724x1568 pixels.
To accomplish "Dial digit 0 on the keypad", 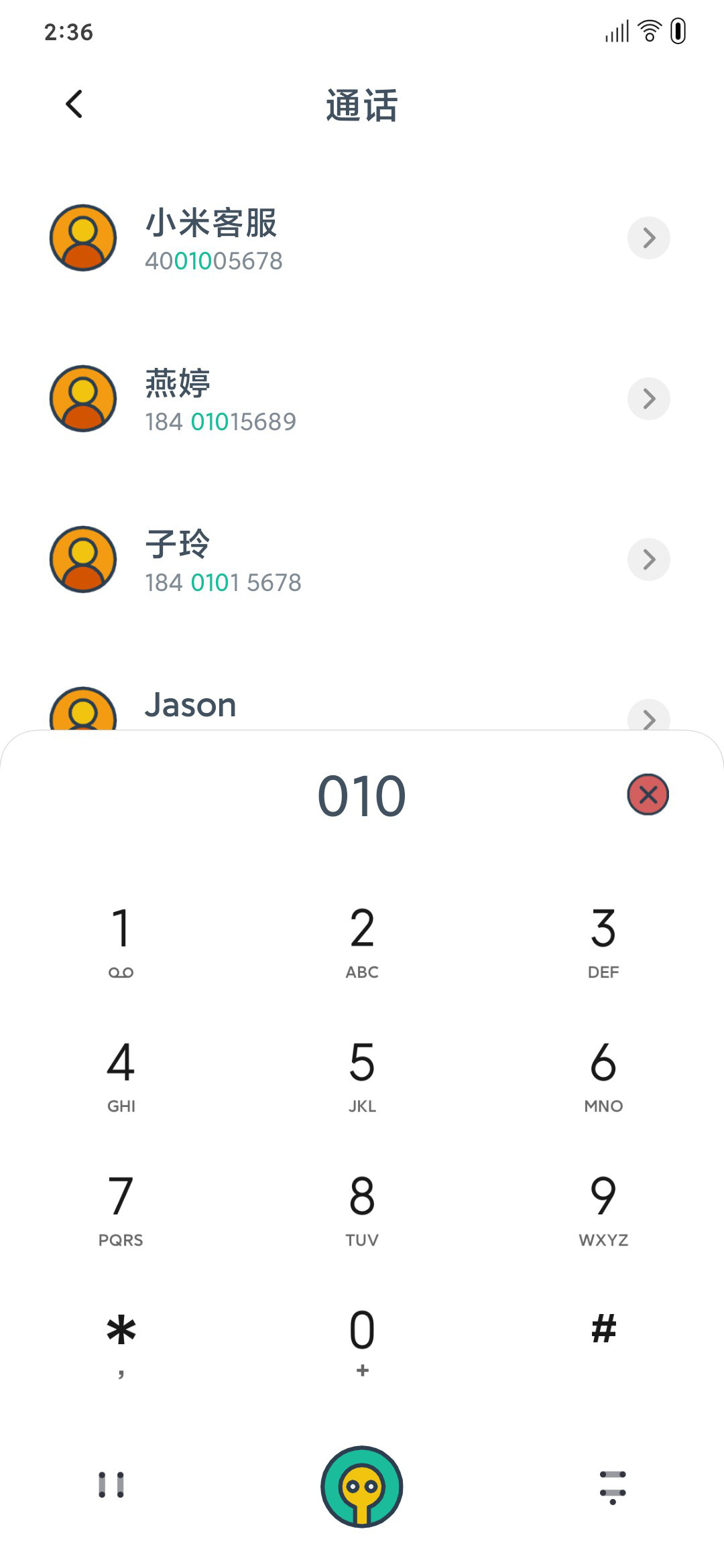I will pyautogui.click(x=362, y=1343).
